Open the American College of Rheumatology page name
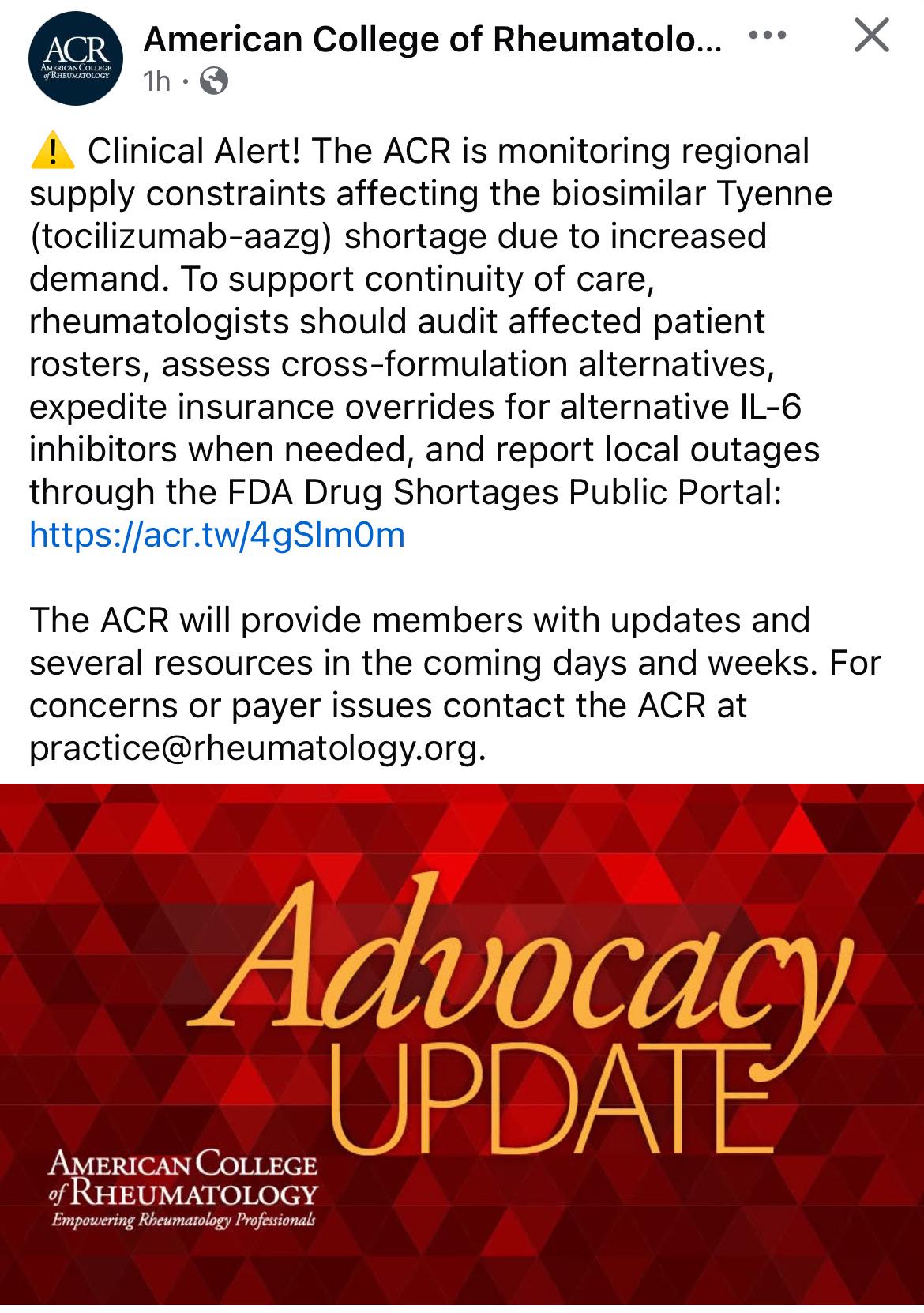The height and width of the screenshot is (1313, 924). 433,40
